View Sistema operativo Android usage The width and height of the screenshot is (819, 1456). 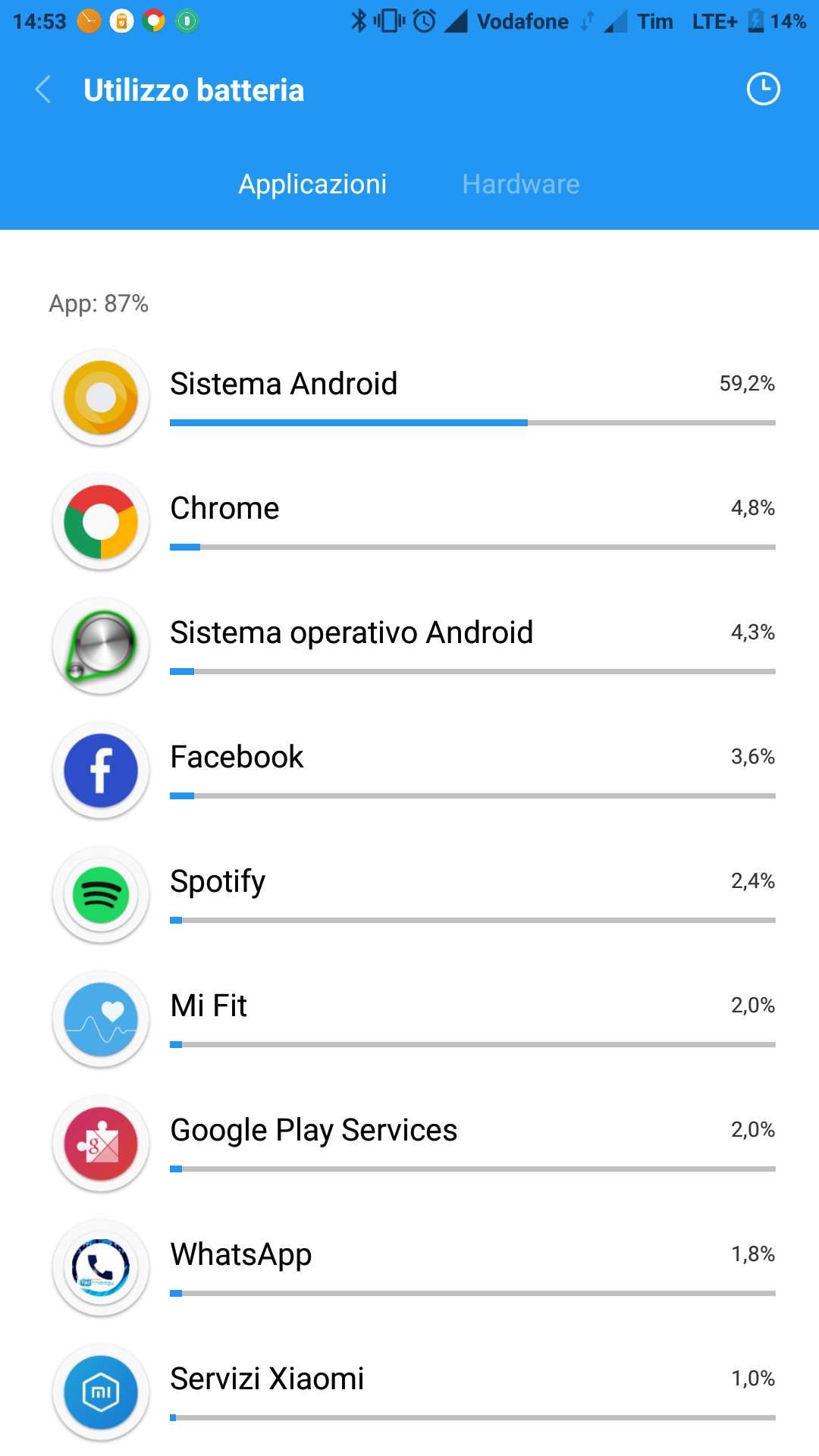(409, 646)
